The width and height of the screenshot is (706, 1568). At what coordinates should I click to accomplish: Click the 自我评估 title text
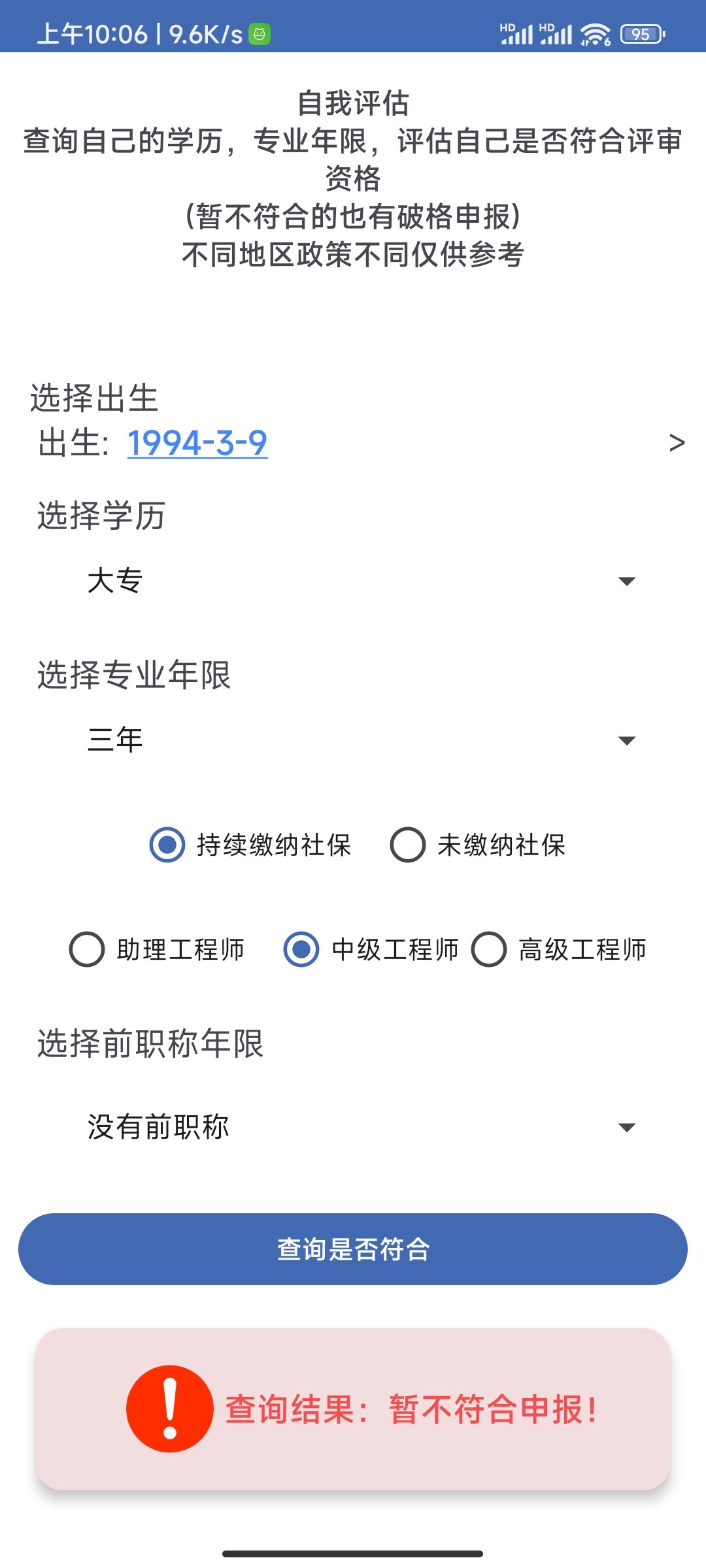[353, 101]
